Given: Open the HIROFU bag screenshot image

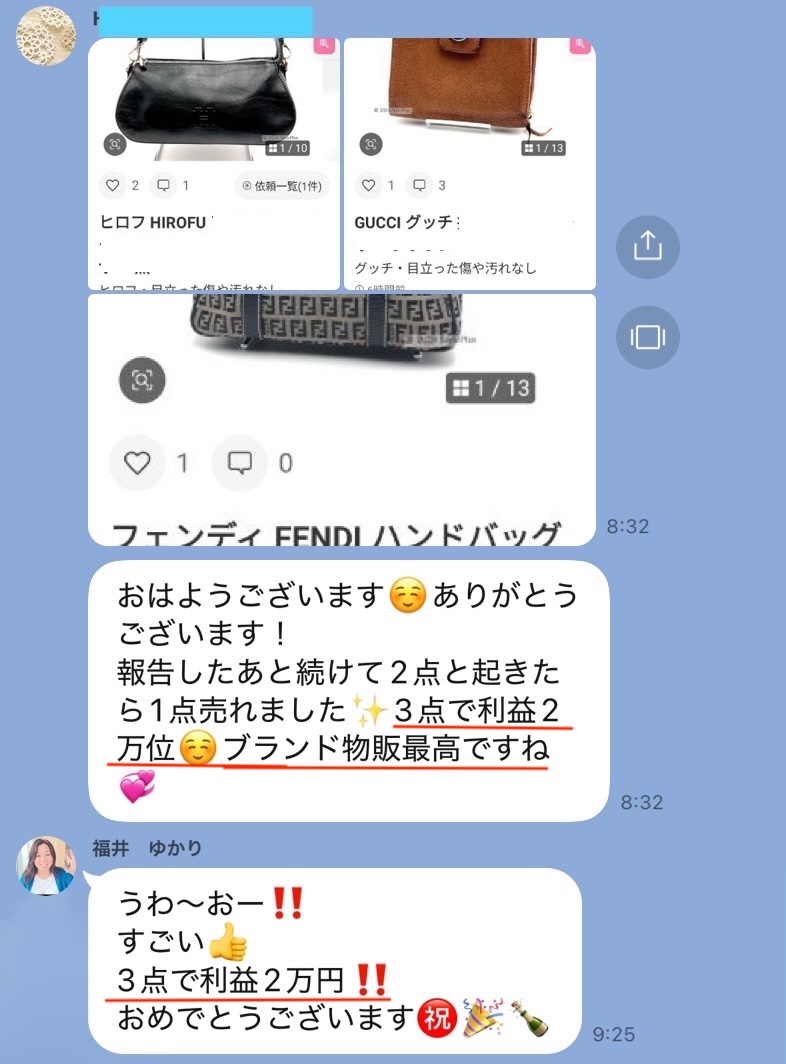Looking at the screenshot, I should pos(214,164).
